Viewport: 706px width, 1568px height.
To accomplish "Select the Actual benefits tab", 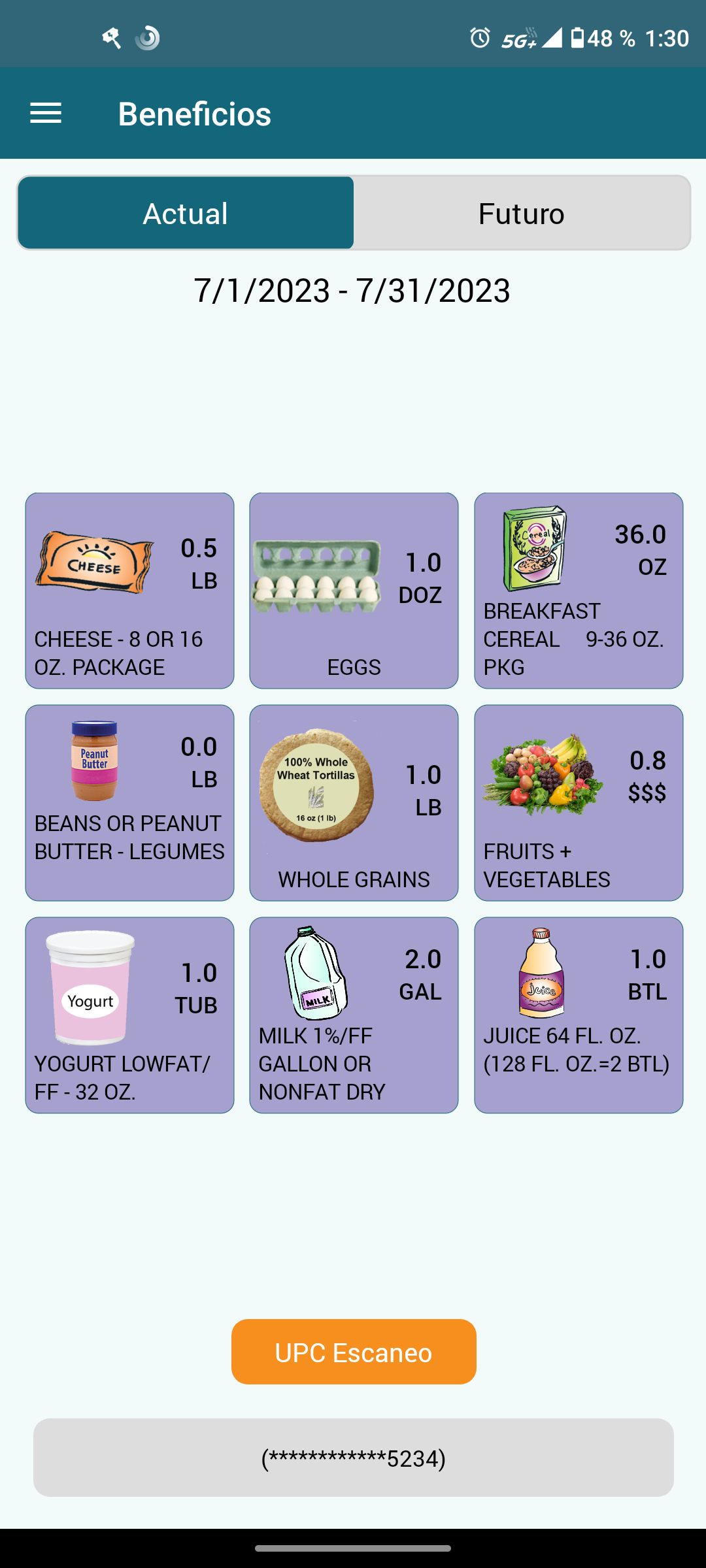I will pyautogui.click(x=186, y=213).
